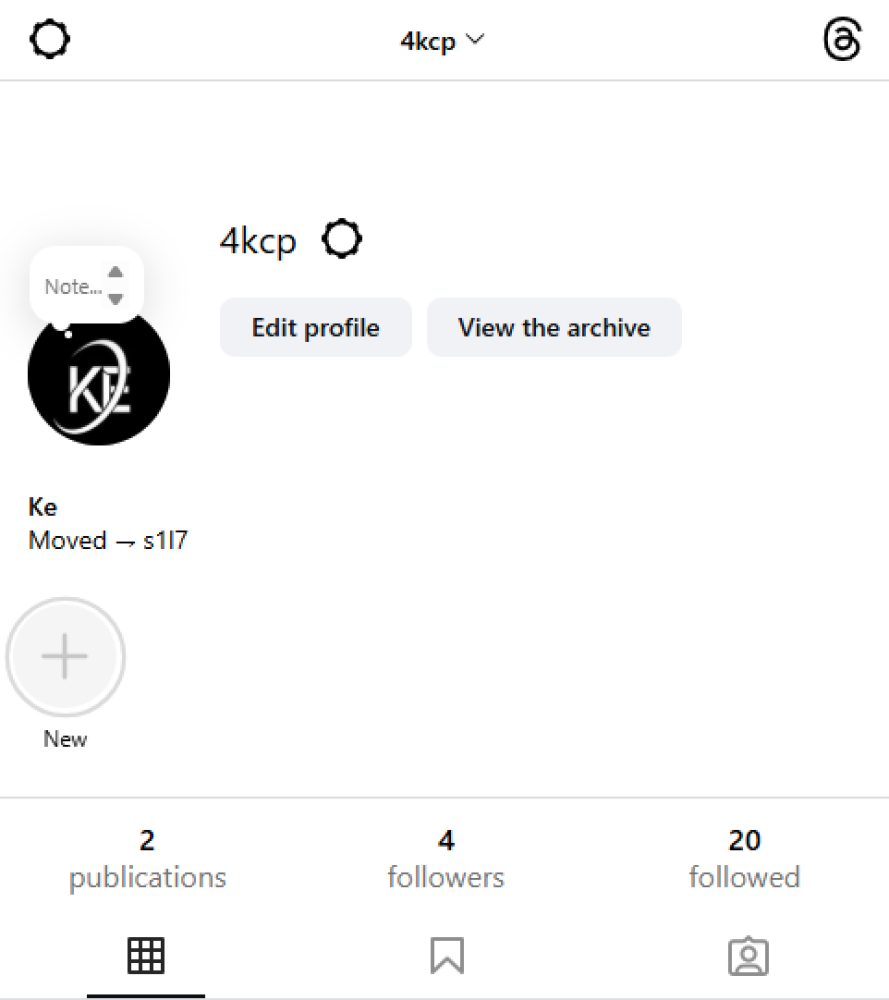Add a New story highlight
The height and width of the screenshot is (1000, 889).
(x=66, y=657)
